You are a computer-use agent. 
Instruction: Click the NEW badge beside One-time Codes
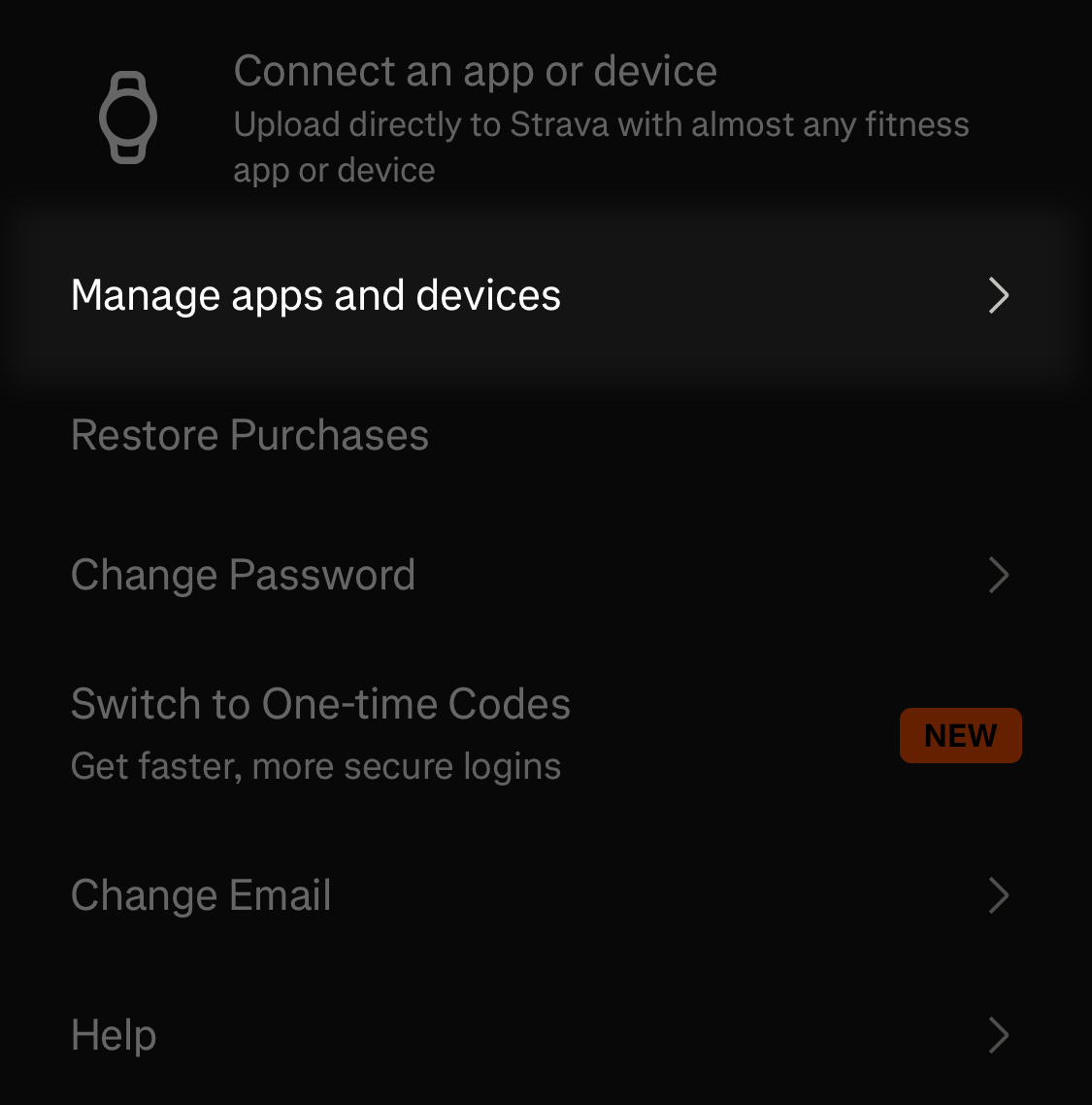[960, 735]
